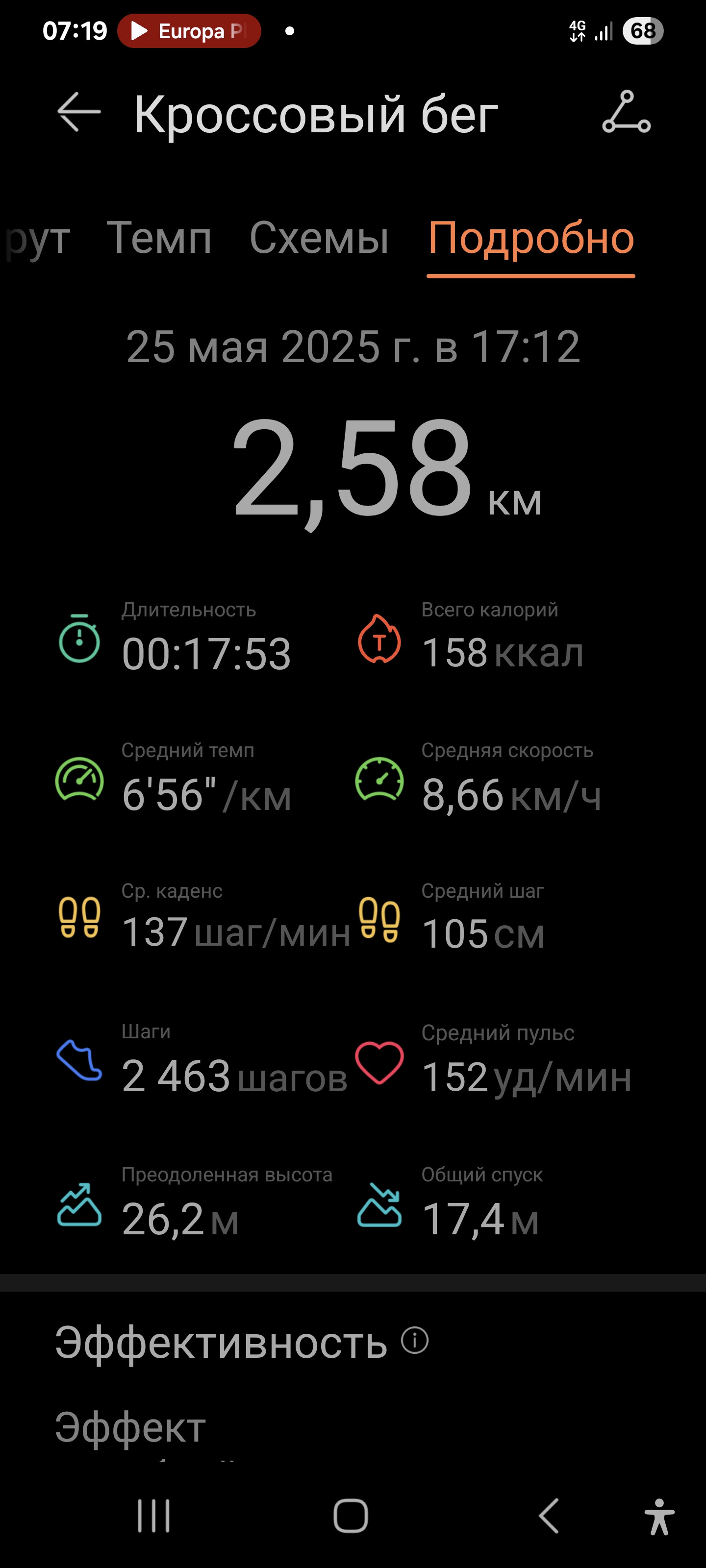
Task: Open the Europa Plus playback pill
Action: 189,31
